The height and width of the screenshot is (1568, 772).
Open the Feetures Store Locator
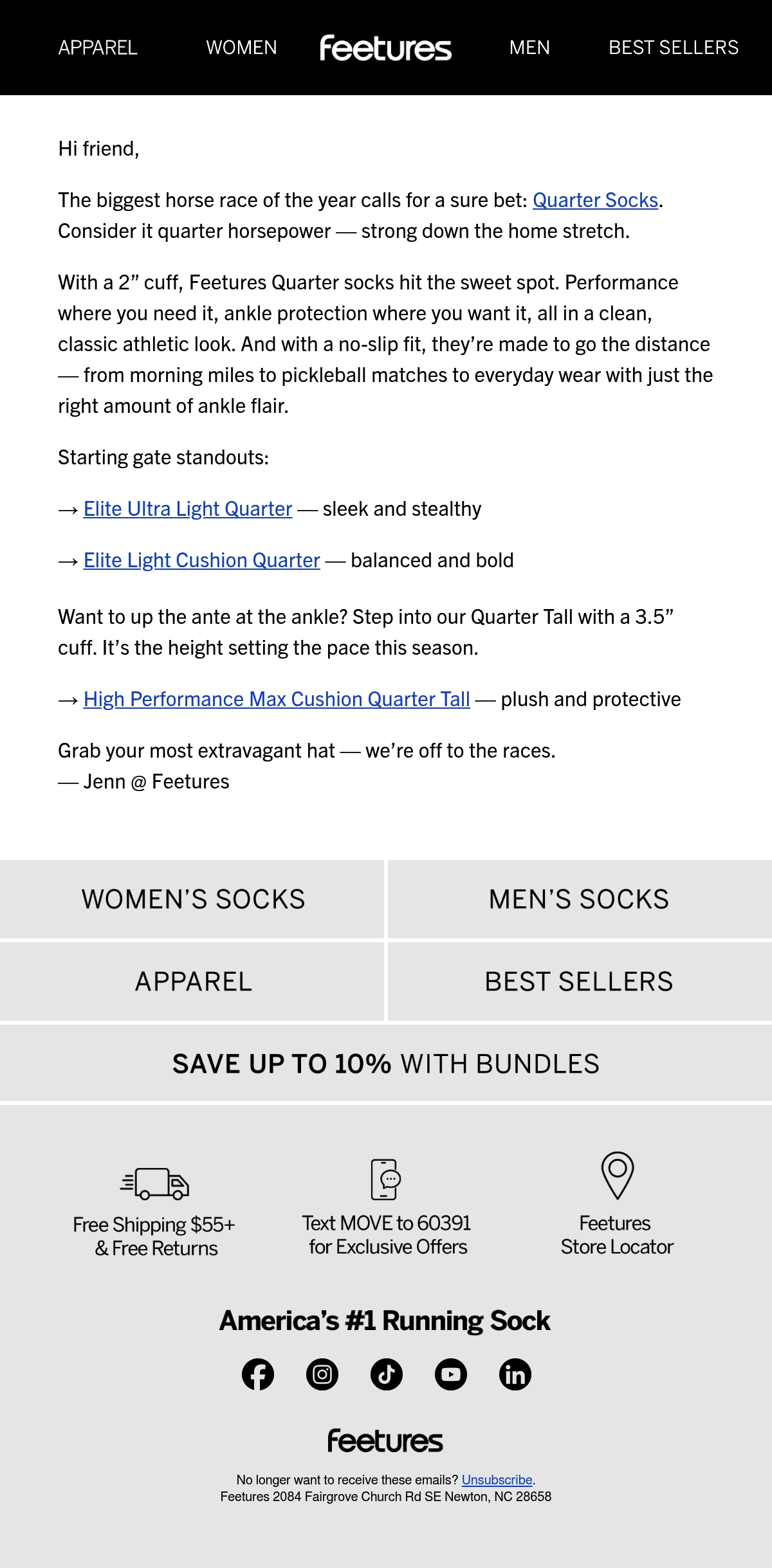617,1204
